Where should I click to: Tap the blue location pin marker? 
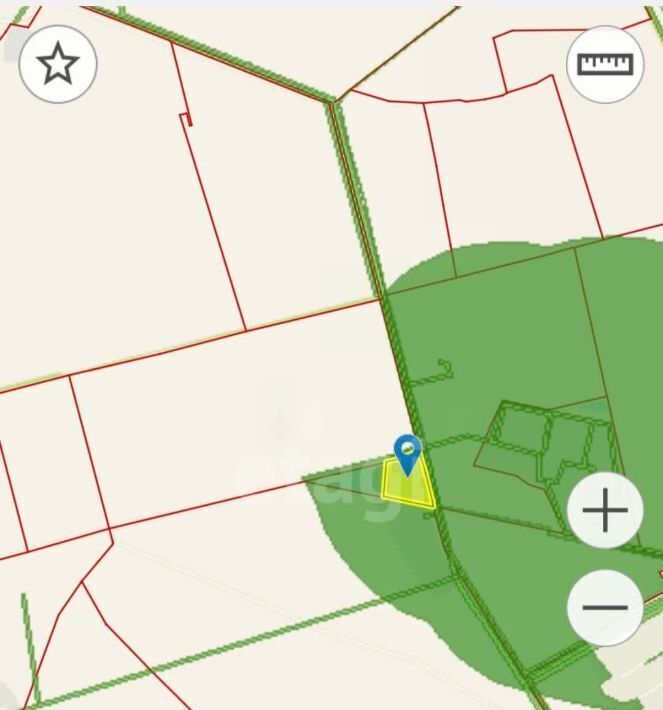click(407, 453)
